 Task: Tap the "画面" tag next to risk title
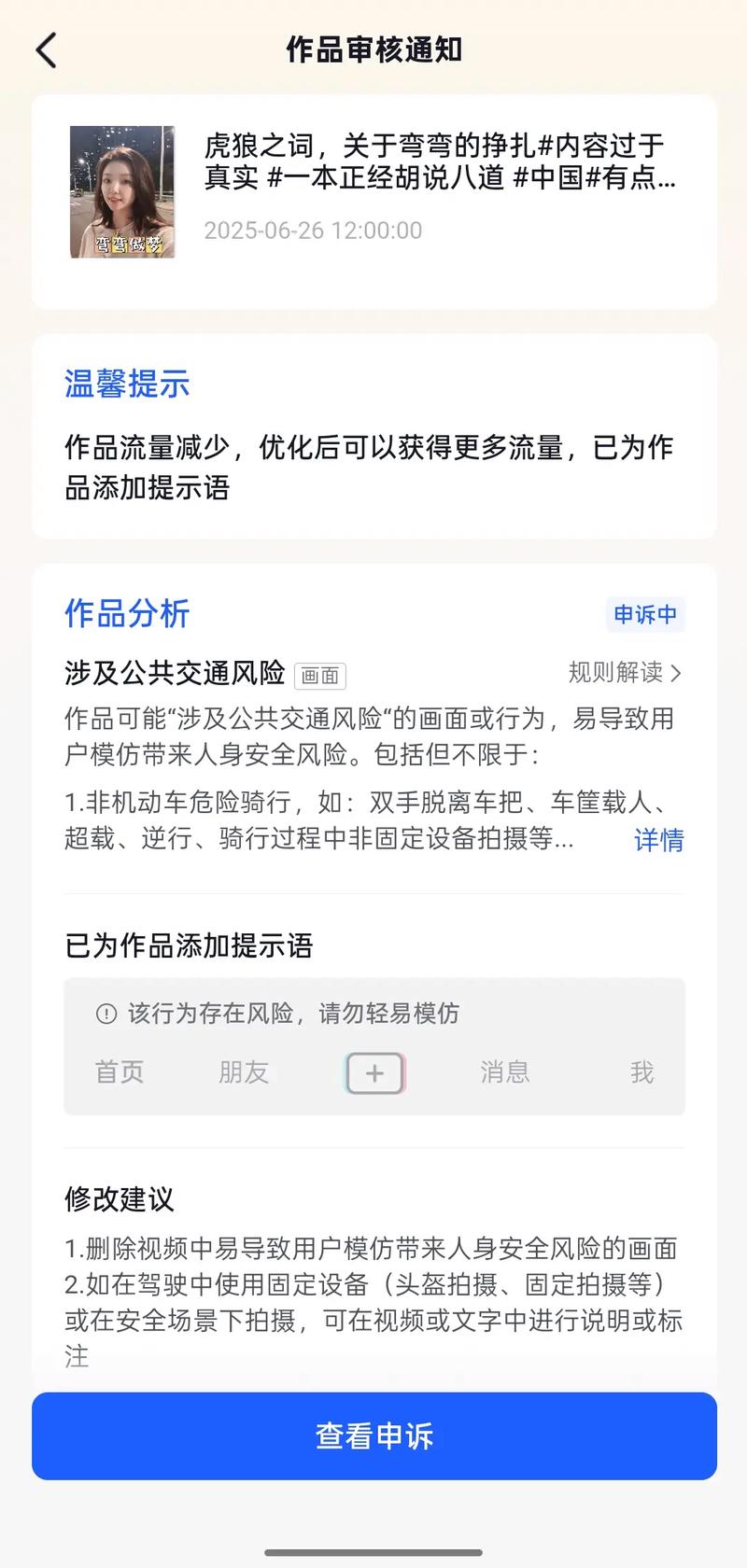pyautogui.click(x=319, y=675)
